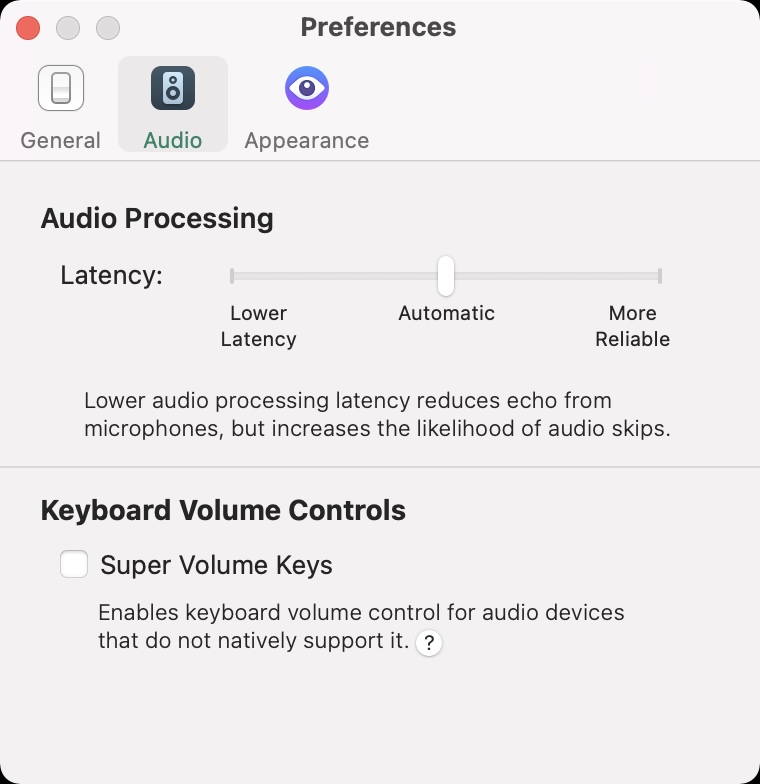Enable the Super Volume Keys checkbox
The width and height of the screenshot is (760, 784).
(x=74, y=565)
